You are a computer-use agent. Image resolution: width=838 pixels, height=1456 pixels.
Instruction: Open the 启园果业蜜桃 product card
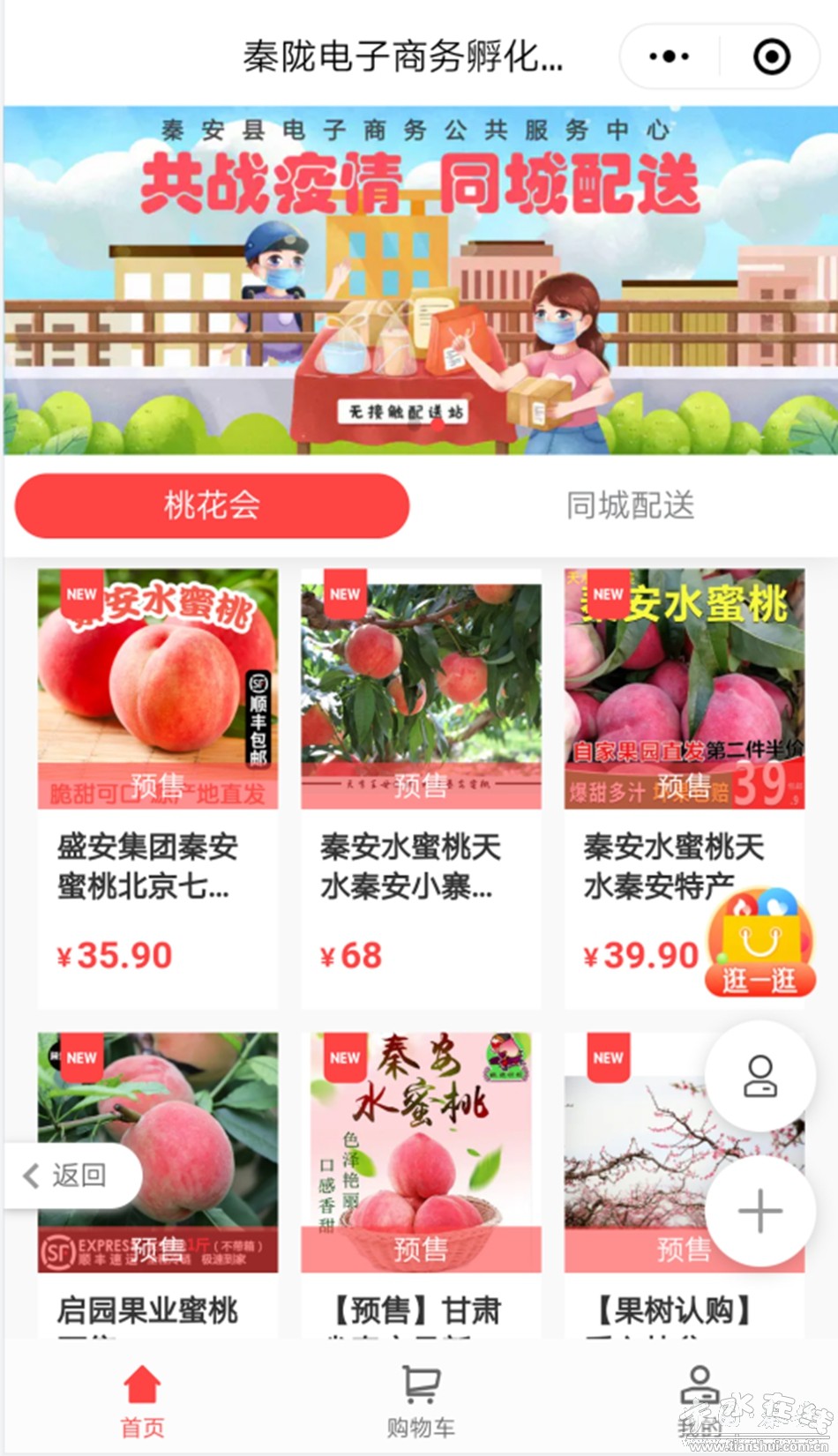tap(157, 1182)
